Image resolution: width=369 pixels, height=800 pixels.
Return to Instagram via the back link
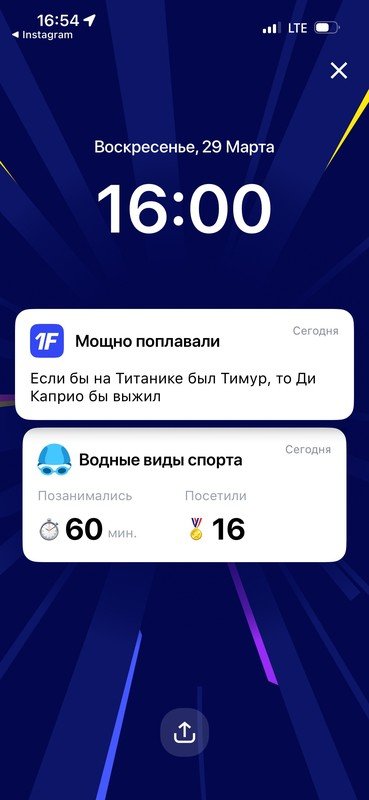[x=42, y=35]
